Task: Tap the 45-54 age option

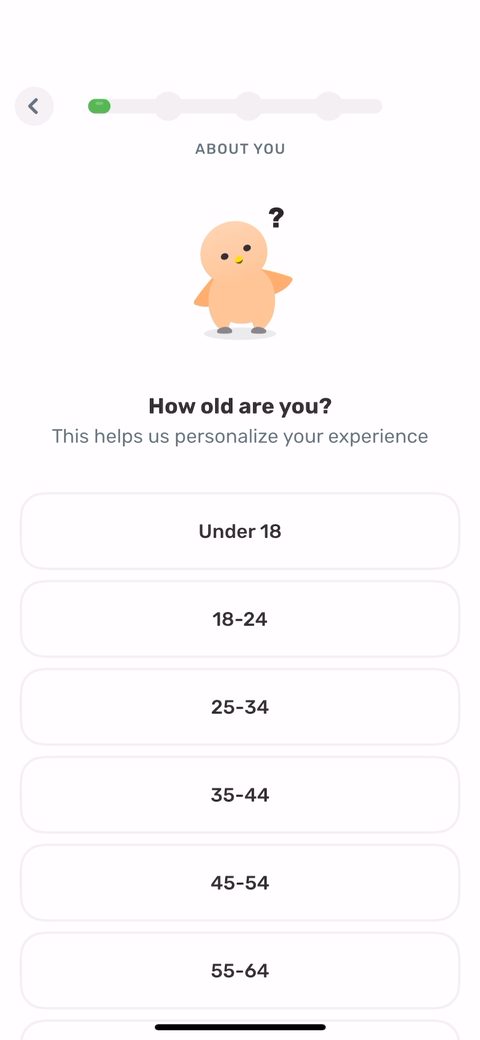Action: pyautogui.click(x=240, y=883)
